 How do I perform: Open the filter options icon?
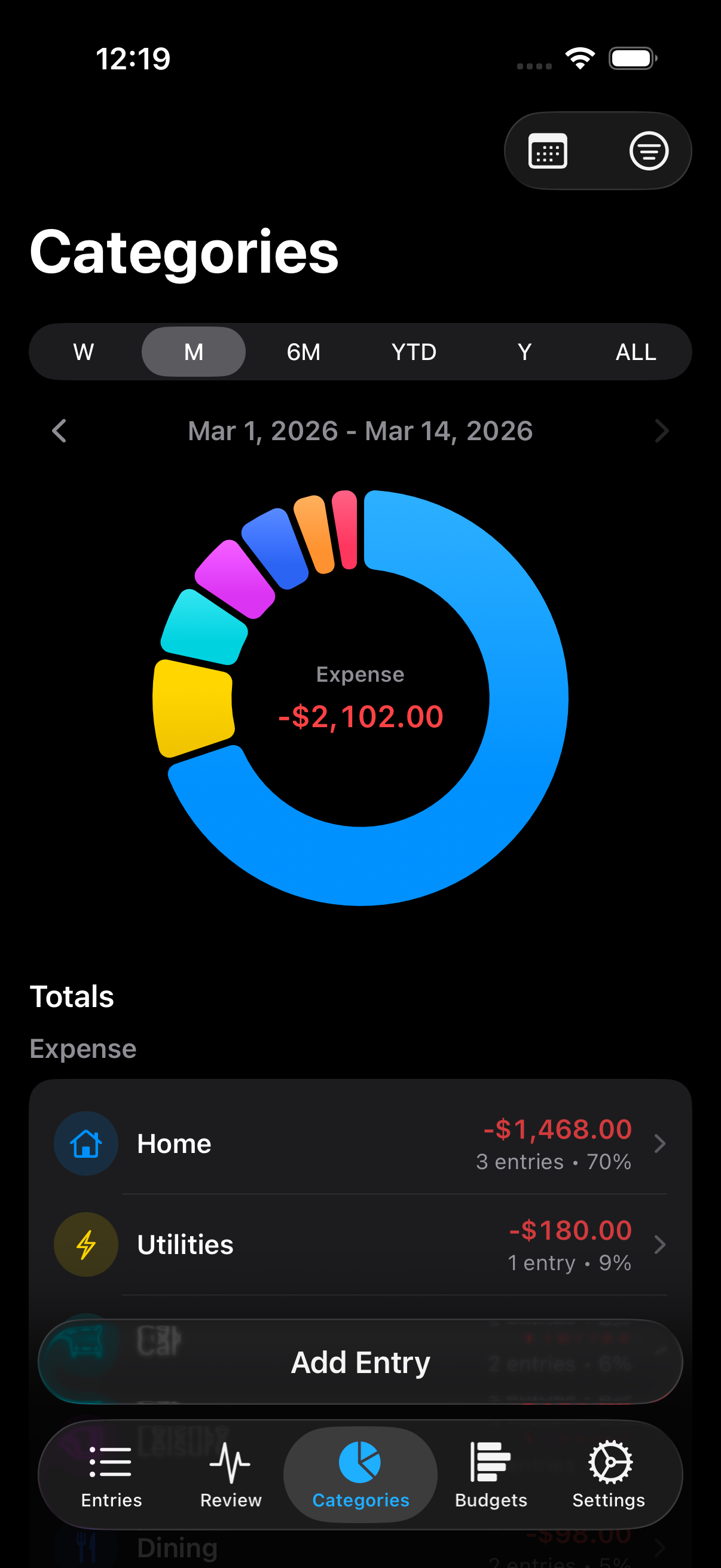[649, 150]
